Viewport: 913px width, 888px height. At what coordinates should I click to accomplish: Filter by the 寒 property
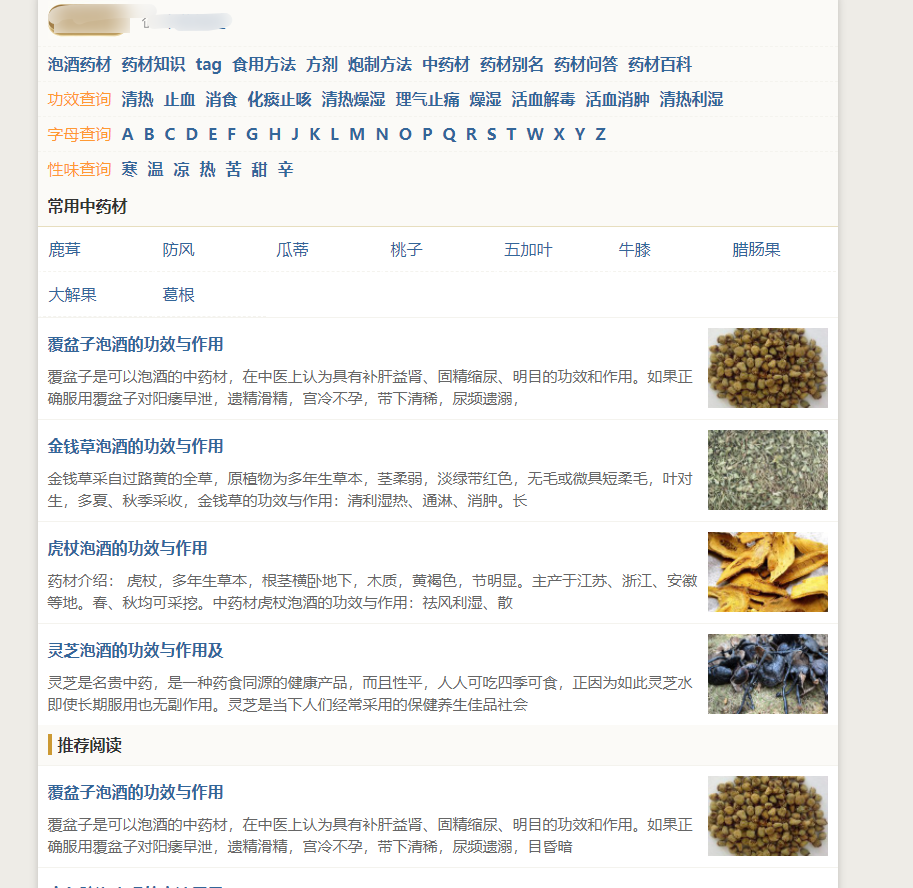pyautogui.click(x=129, y=169)
